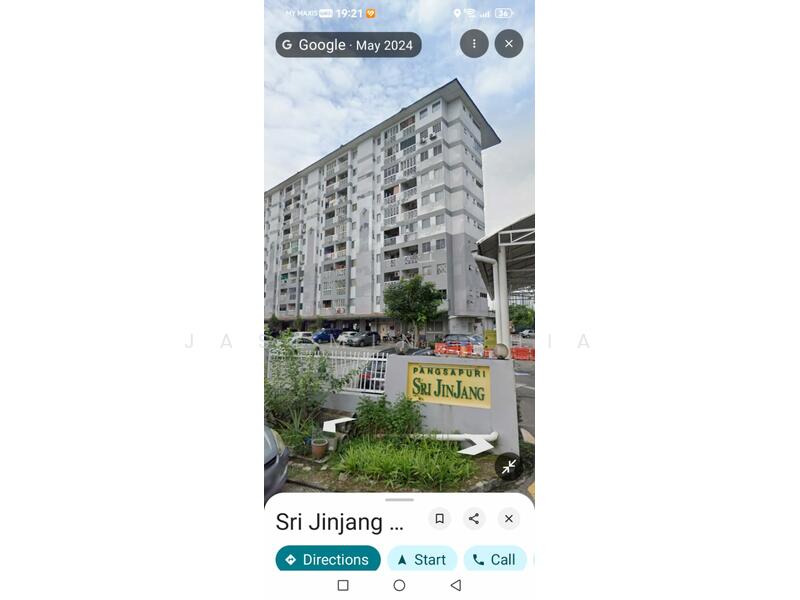Go to the home screen
800x600 pixels.
click(399, 585)
